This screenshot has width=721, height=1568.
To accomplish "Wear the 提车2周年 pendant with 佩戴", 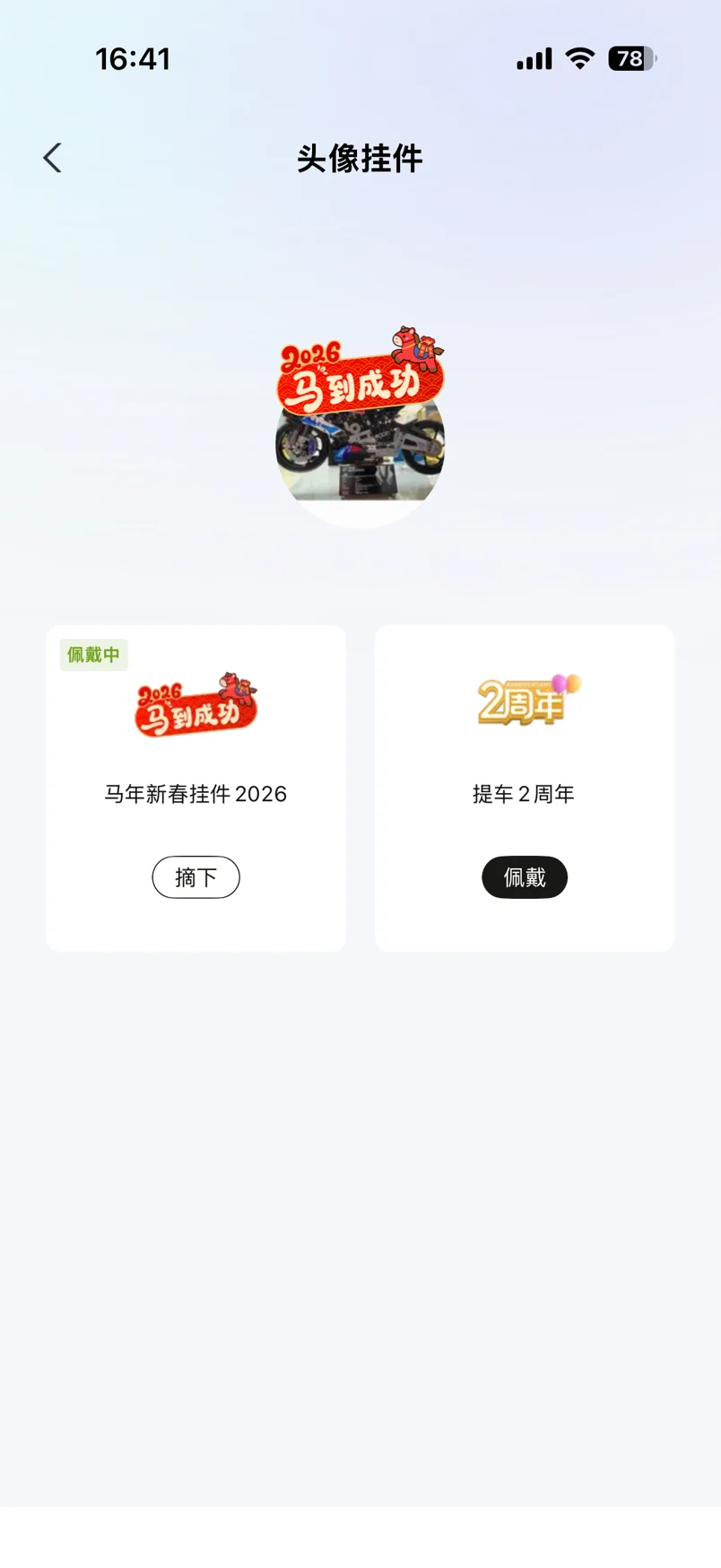I will click(525, 876).
